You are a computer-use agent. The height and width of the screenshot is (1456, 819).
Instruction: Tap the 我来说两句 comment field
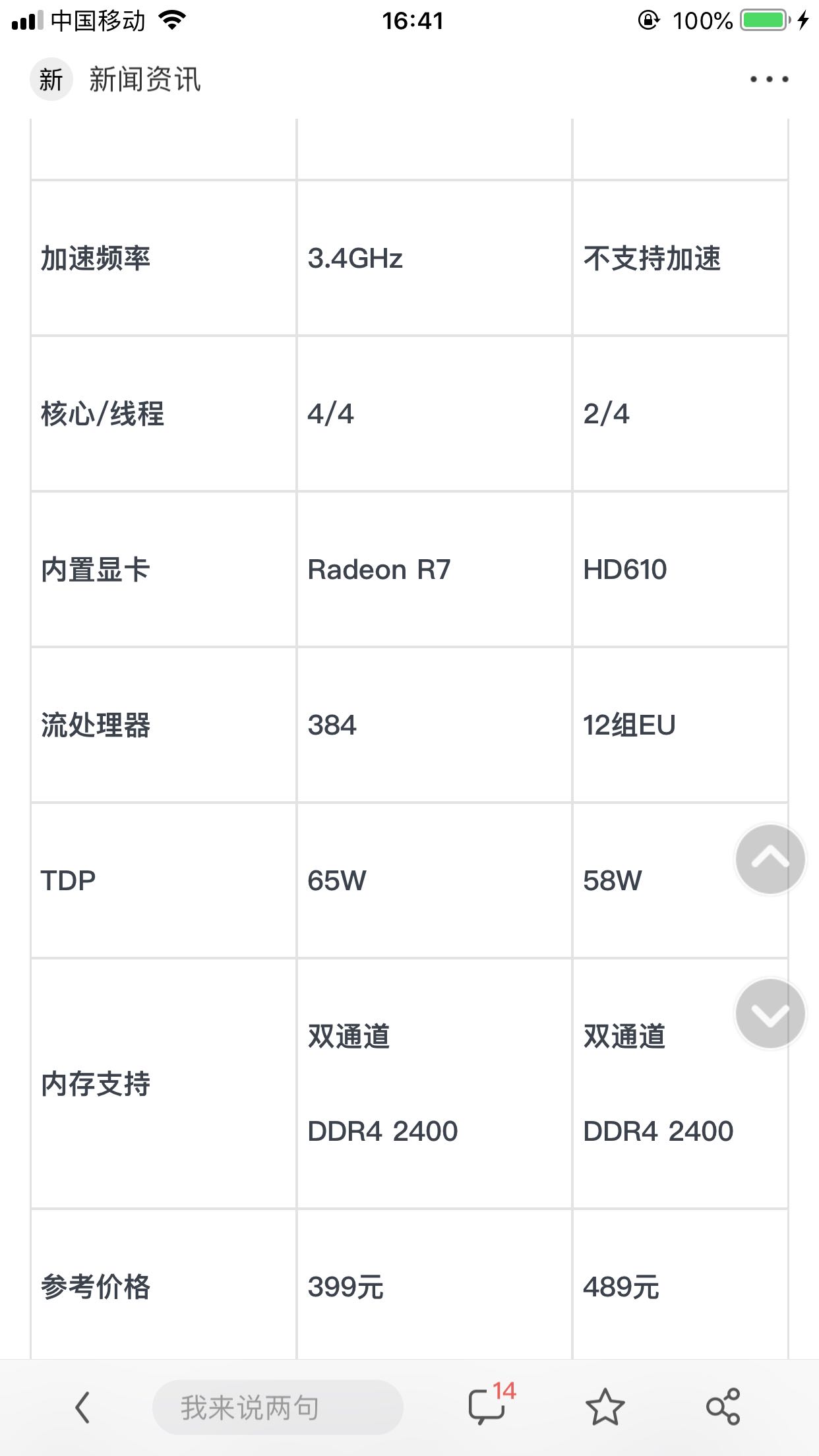click(277, 1408)
